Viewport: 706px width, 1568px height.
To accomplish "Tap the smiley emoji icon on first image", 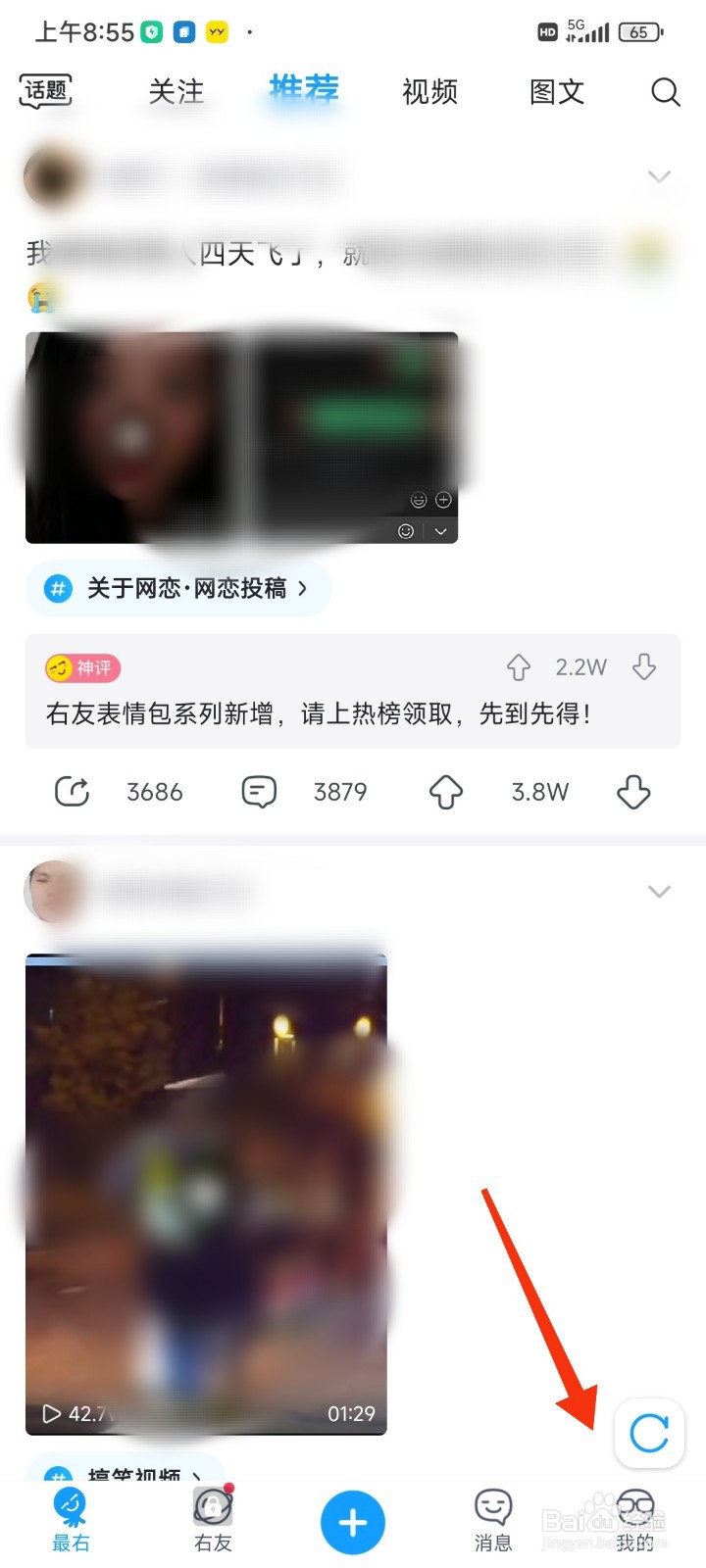I will click(x=417, y=500).
